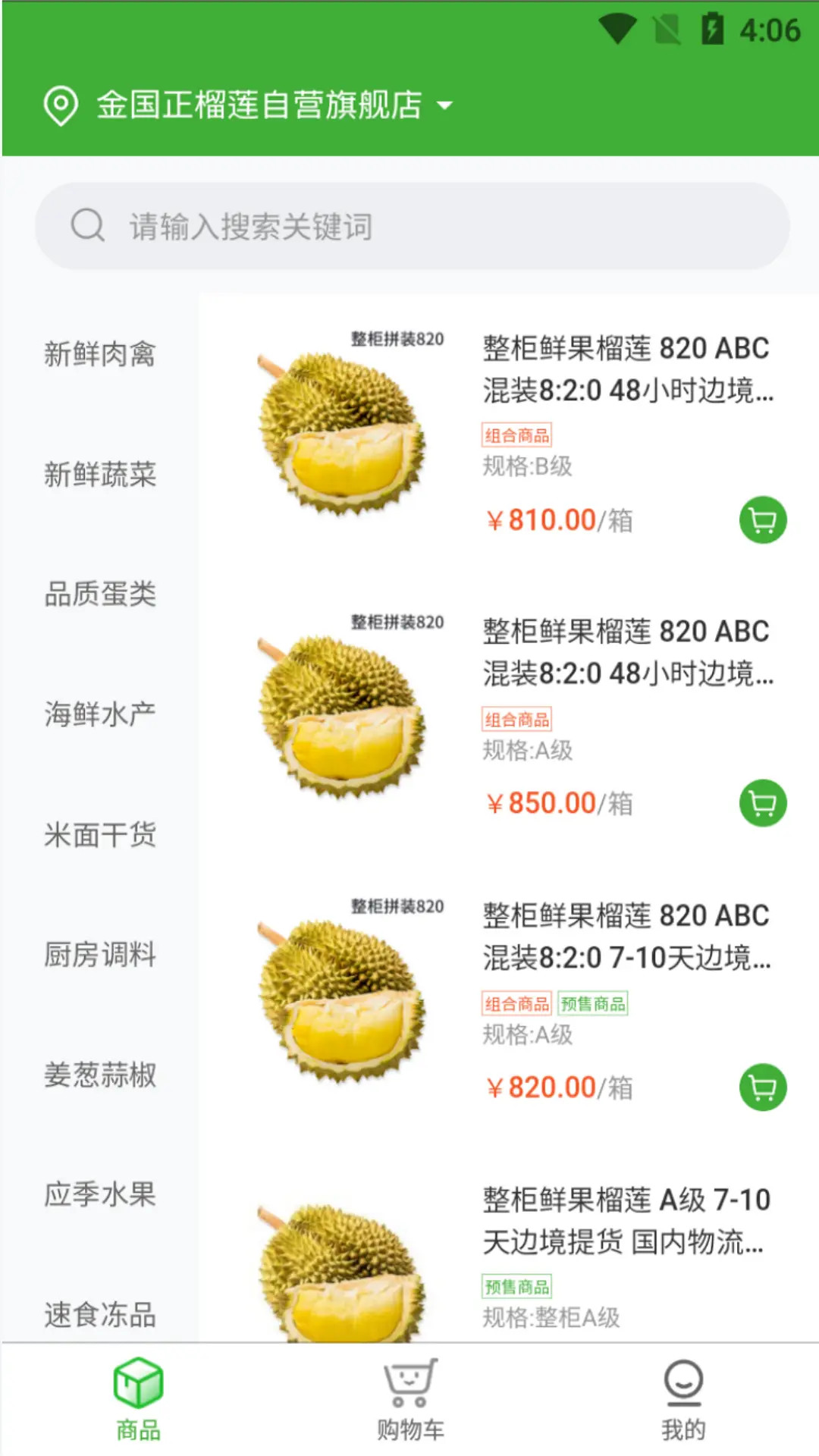Select the 品质蛋类 category
819x1456 pixels.
pyautogui.click(x=100, y=595)
